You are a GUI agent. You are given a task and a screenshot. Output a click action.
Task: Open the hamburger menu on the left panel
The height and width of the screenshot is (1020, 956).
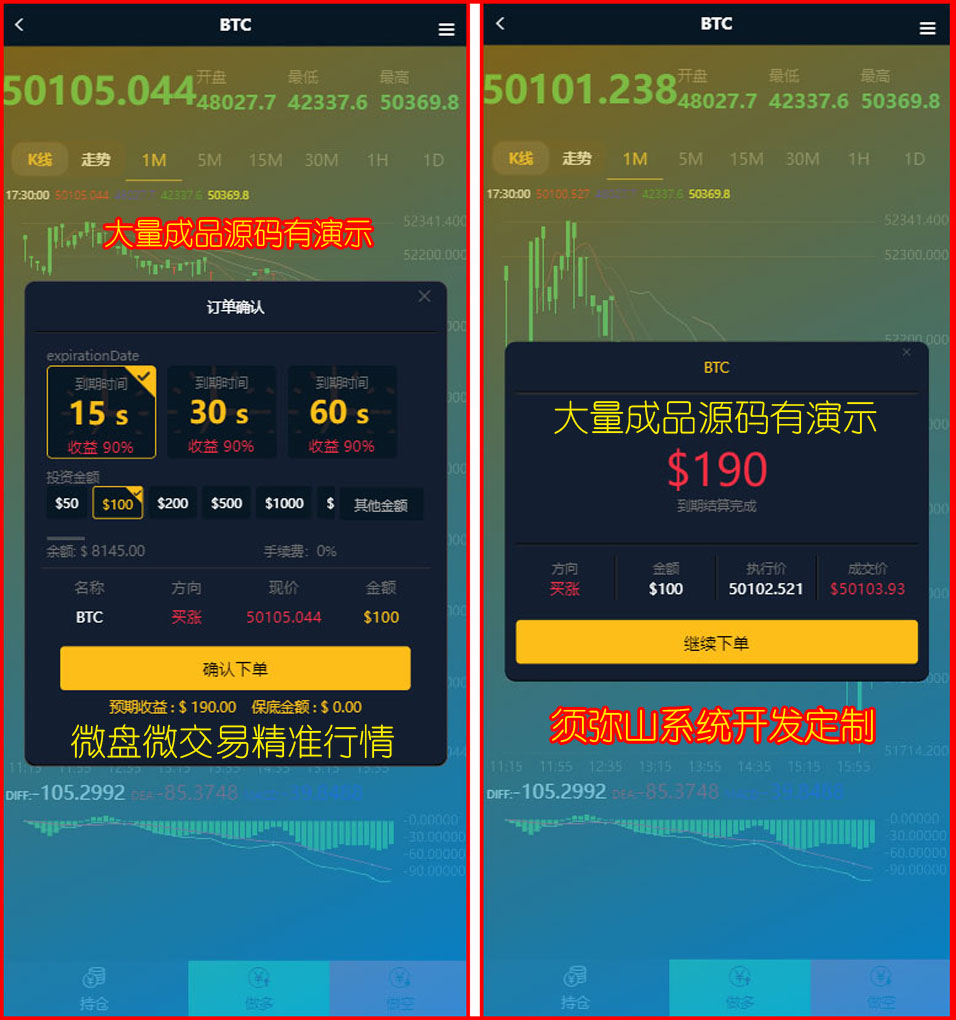click(x=447, y=28)
